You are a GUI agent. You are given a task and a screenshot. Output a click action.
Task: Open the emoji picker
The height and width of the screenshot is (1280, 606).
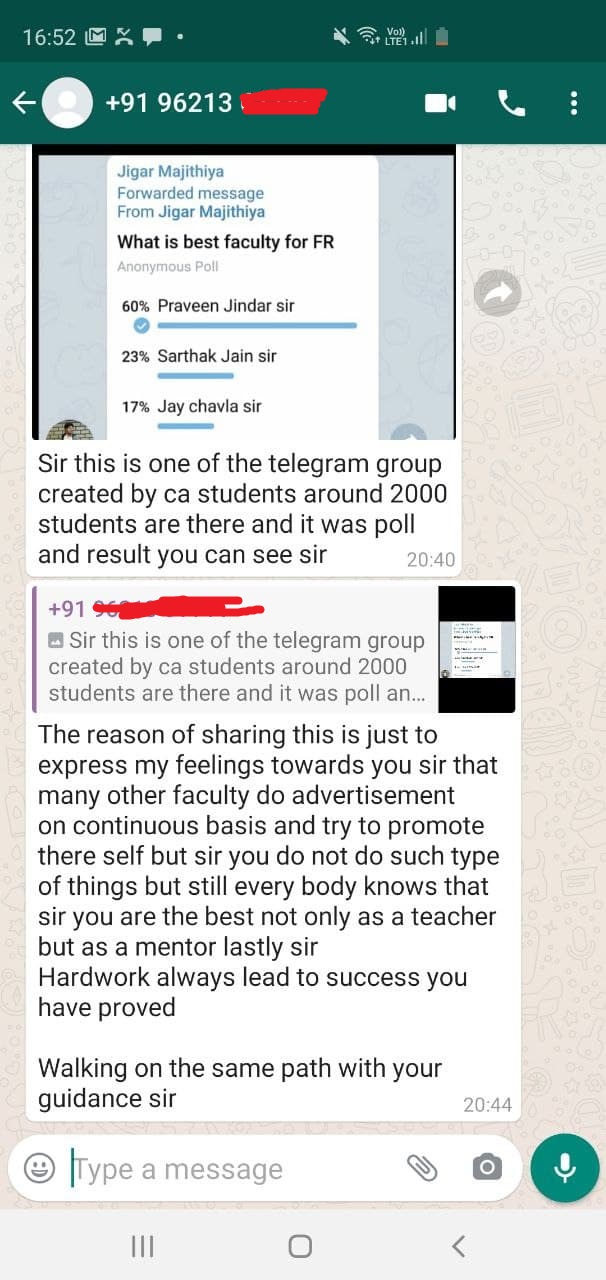pyautogui.click(x=39, y=1168)
